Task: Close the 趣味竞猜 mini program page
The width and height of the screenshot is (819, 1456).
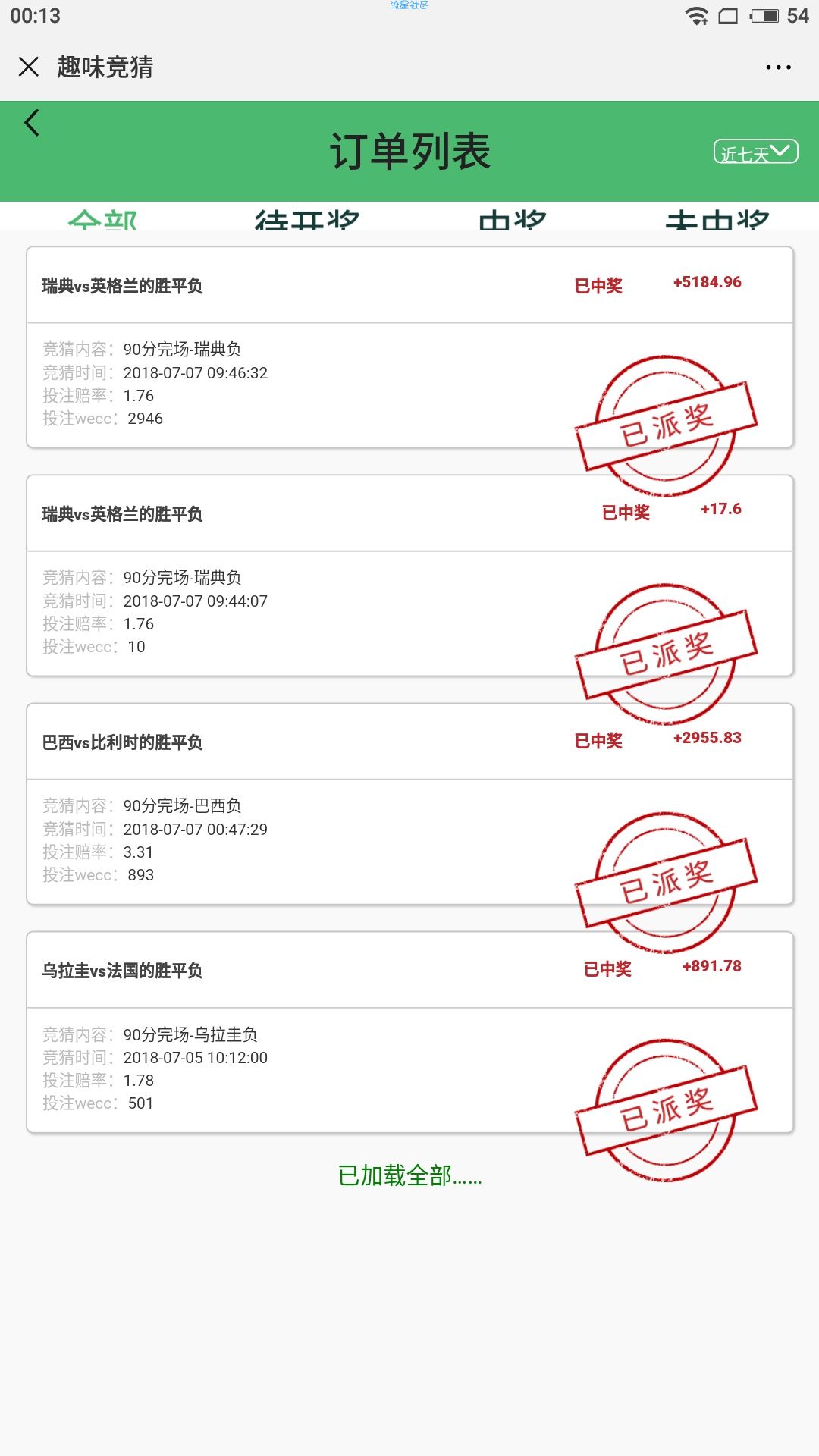Action: [29, 67]
